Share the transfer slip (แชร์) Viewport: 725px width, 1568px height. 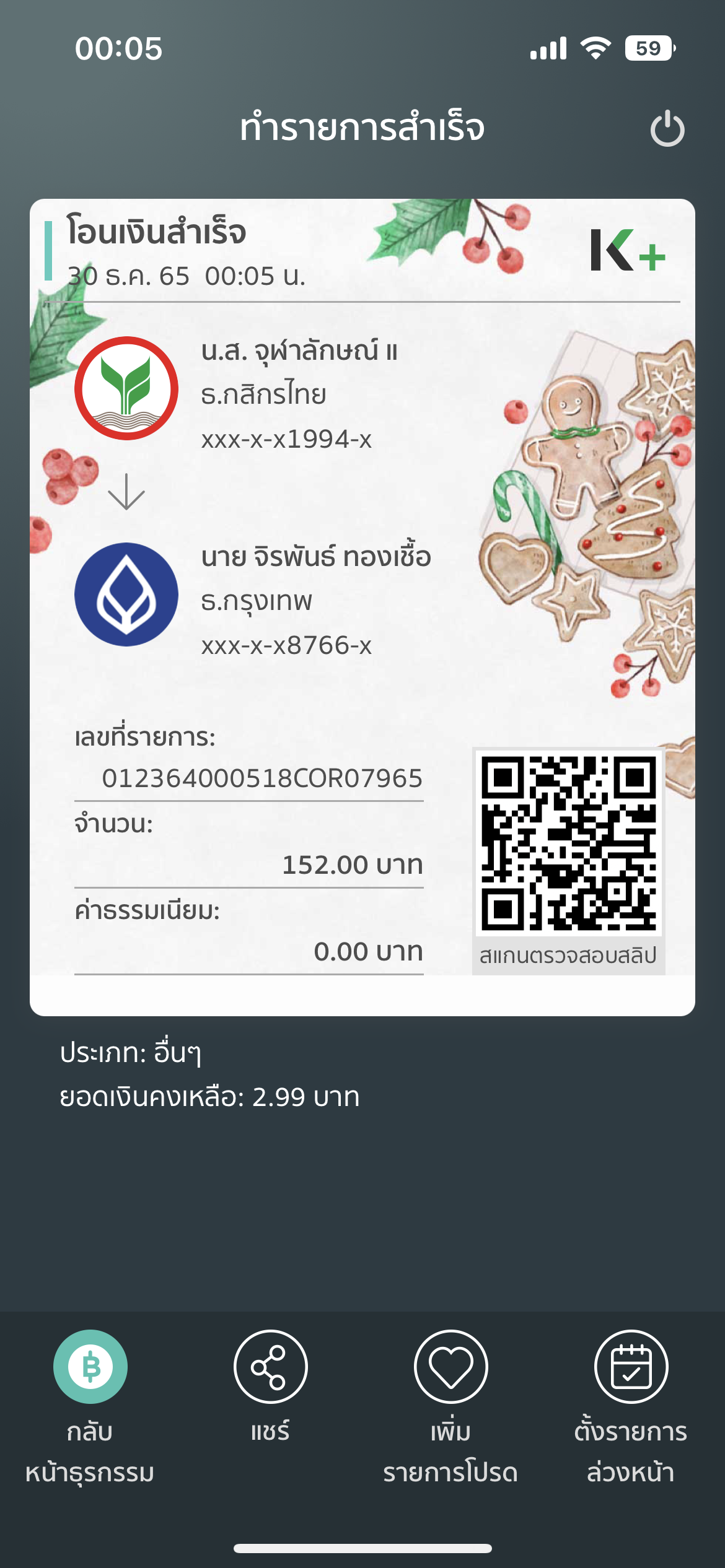coord(270,1366)
